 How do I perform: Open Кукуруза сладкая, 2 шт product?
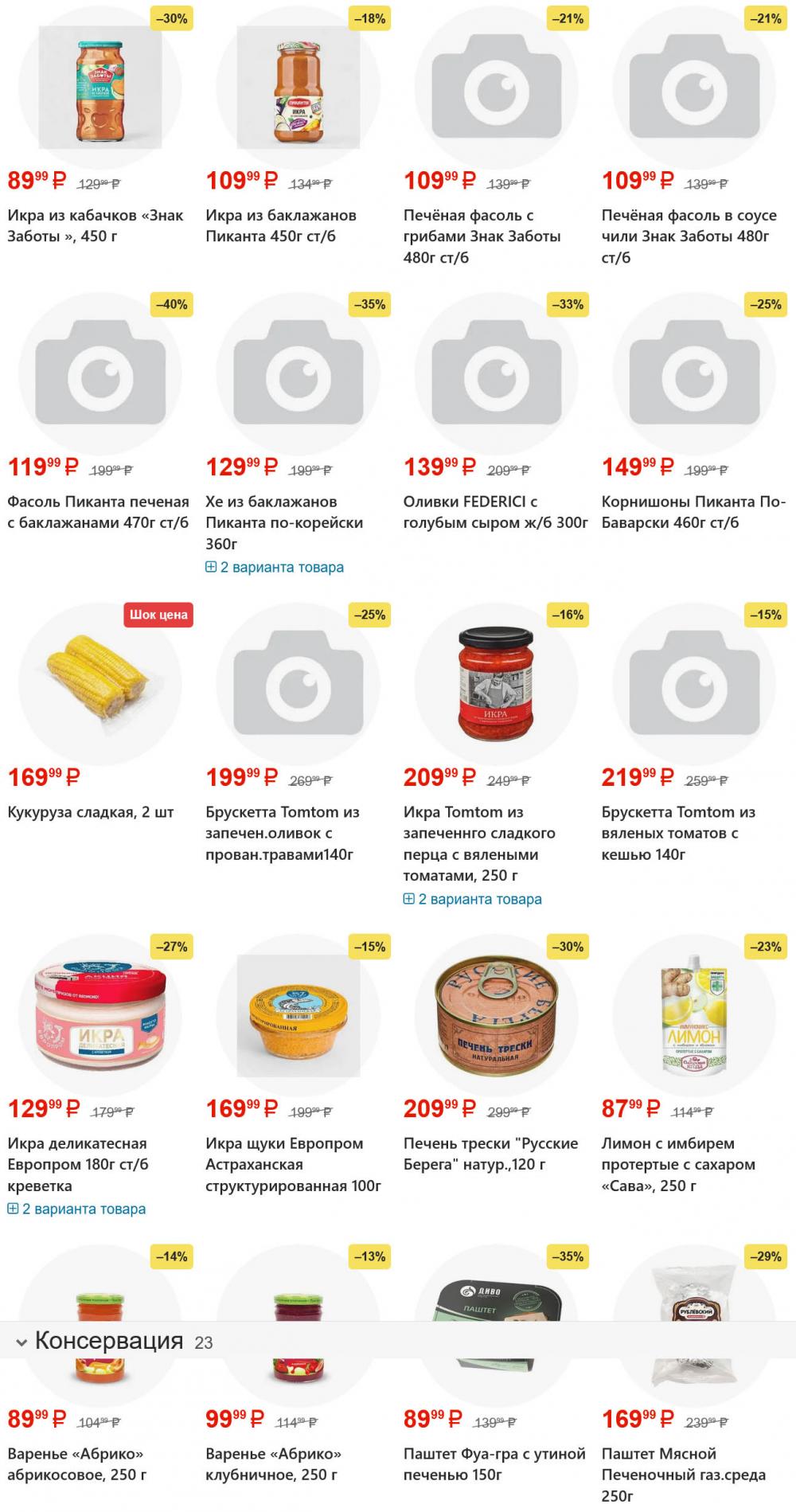point(90,812)
